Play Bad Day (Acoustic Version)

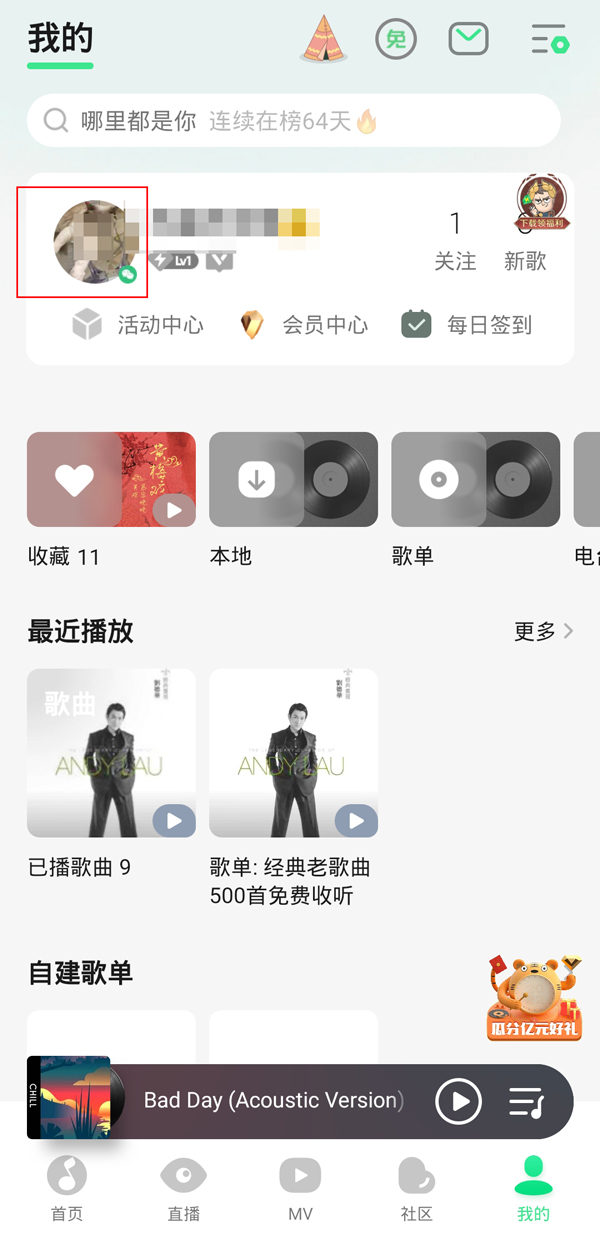pyautogui.click(x=458, y=1101)
